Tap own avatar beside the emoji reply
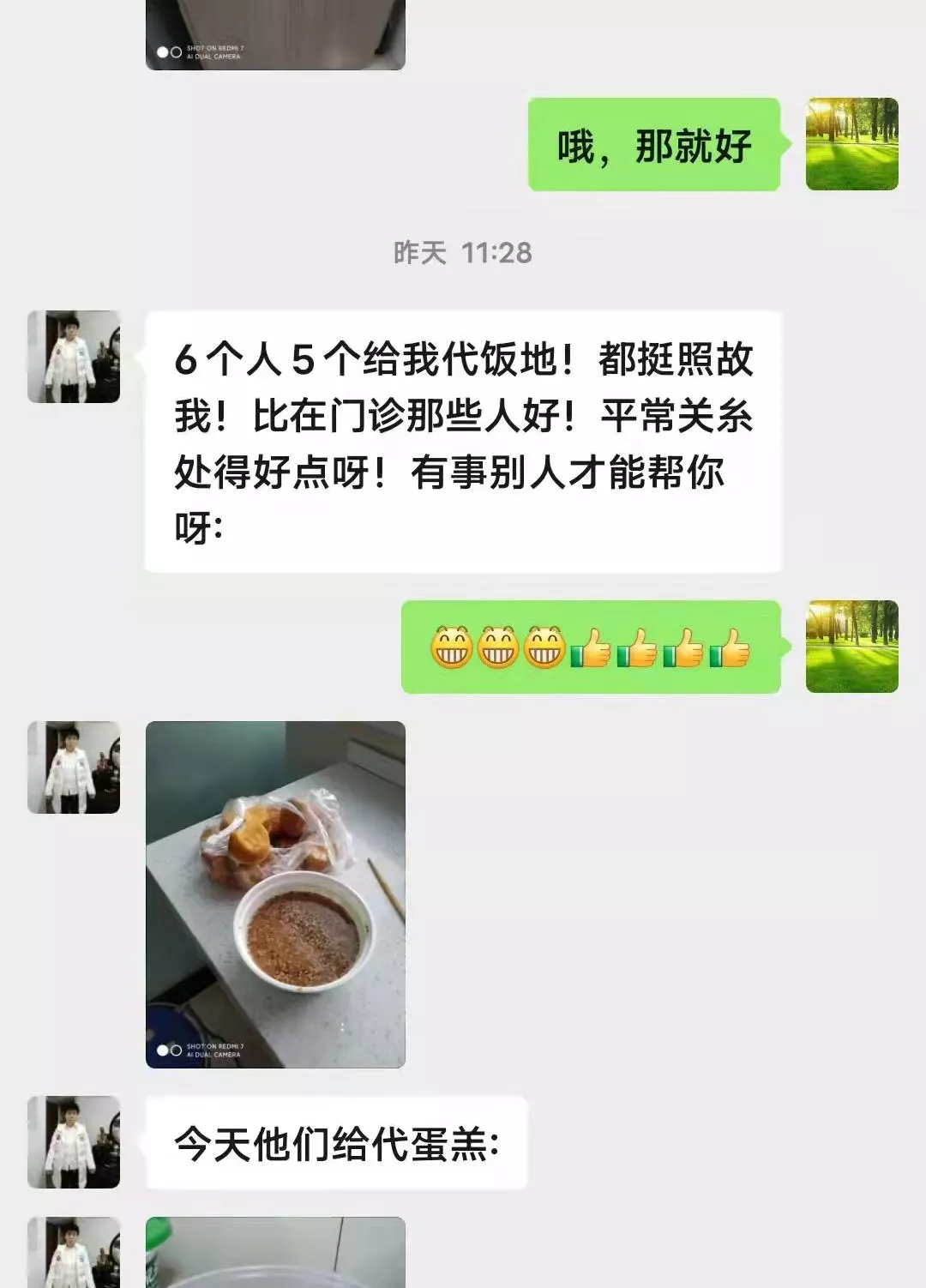926x1288 pixels. (851, 647)
